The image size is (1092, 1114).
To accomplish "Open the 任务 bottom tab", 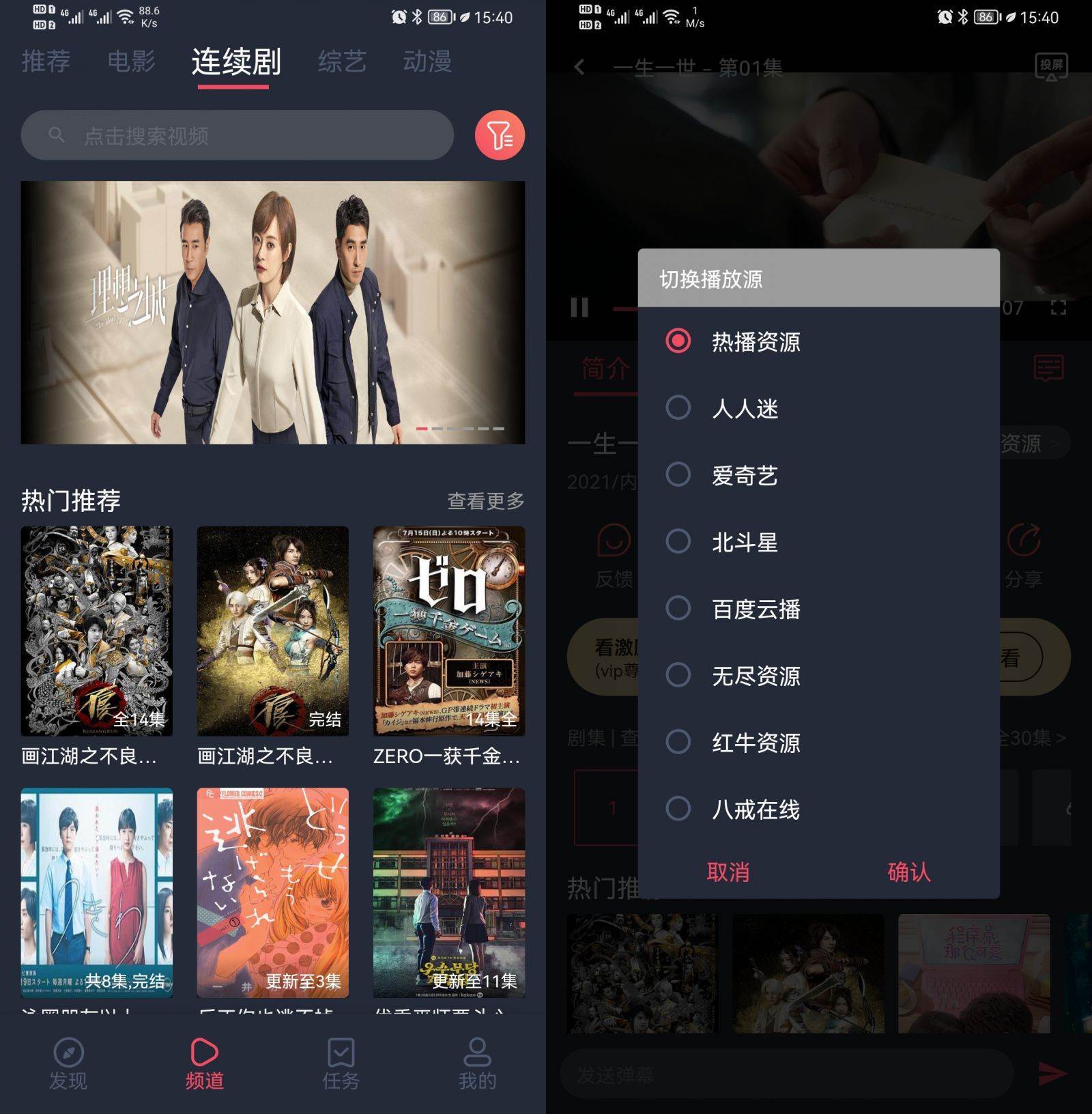I will point(341,1063).
